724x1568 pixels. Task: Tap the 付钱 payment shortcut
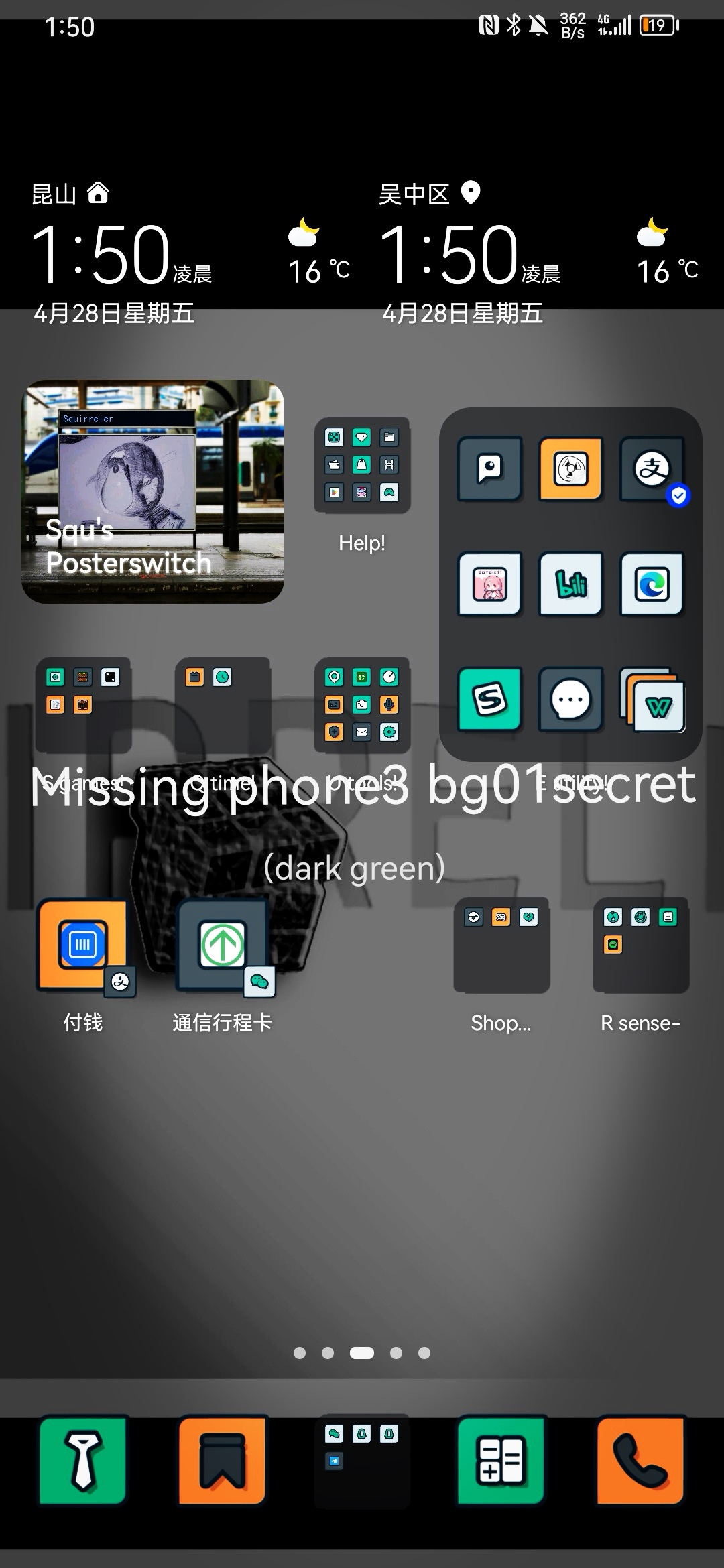pyautogui.click(x=83, y=945)
